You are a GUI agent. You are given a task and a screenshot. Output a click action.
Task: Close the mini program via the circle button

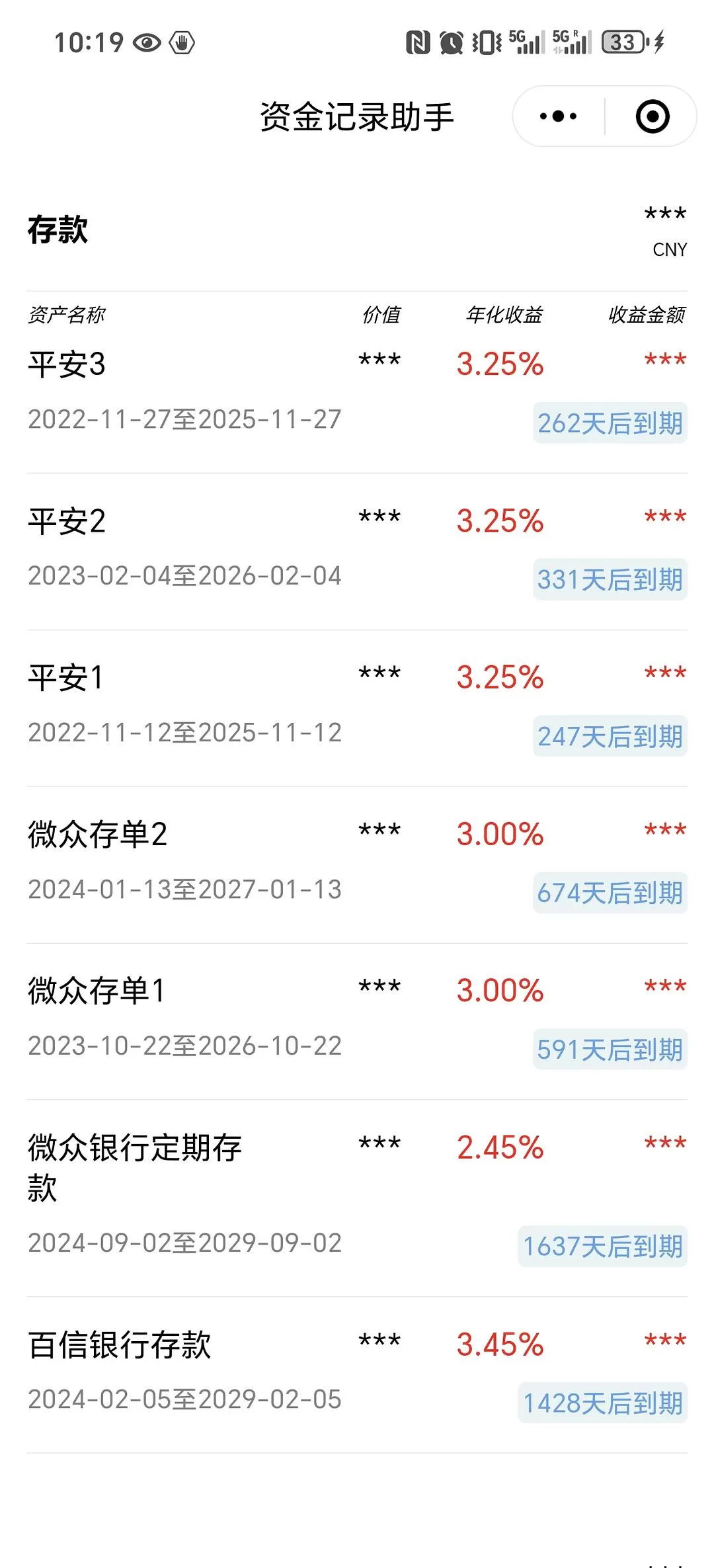[x=652, y=117]
